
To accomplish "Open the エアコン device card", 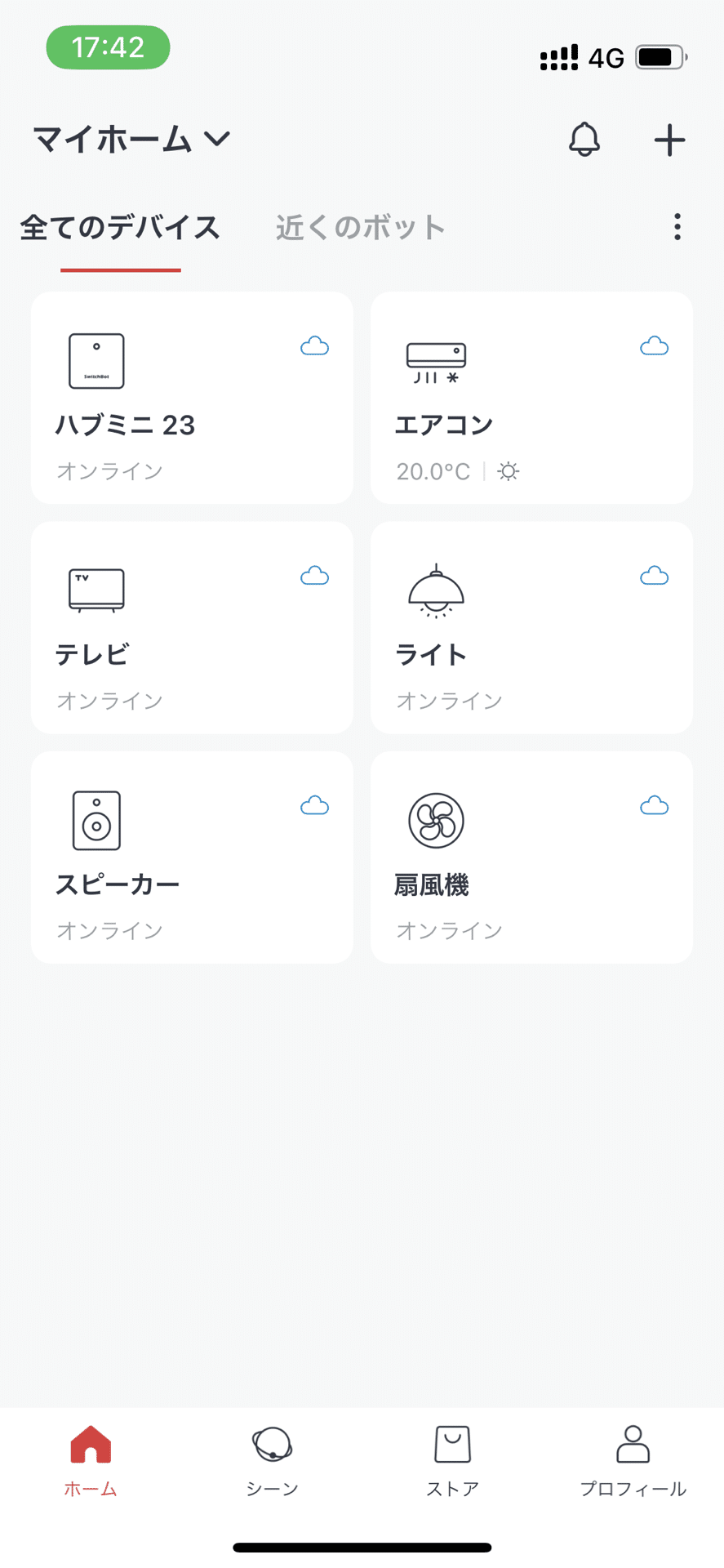I will tap(531, 398).
